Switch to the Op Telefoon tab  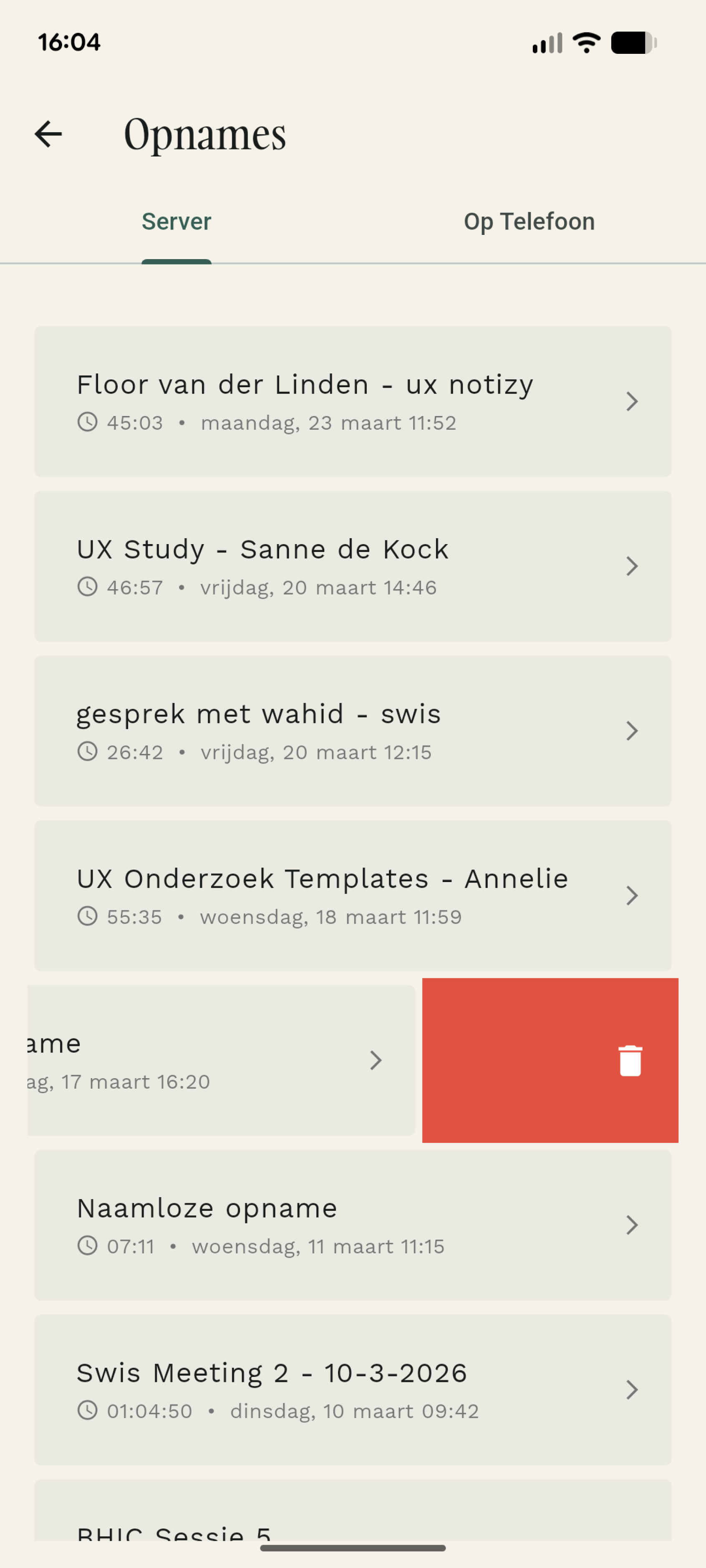pyautogui.click(x=529, y=222)
